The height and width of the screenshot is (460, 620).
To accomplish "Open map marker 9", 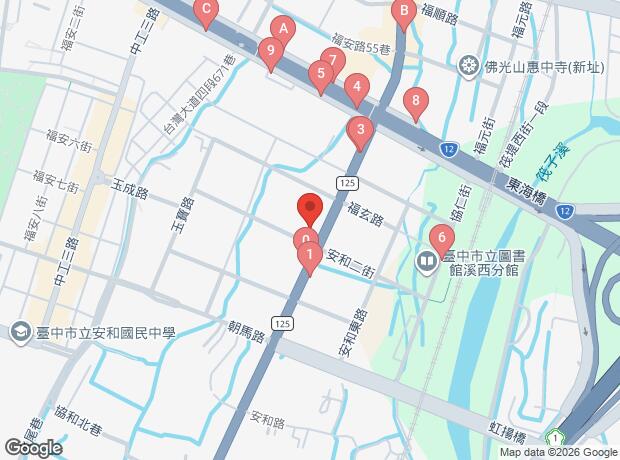I will (x=269, y=50).
